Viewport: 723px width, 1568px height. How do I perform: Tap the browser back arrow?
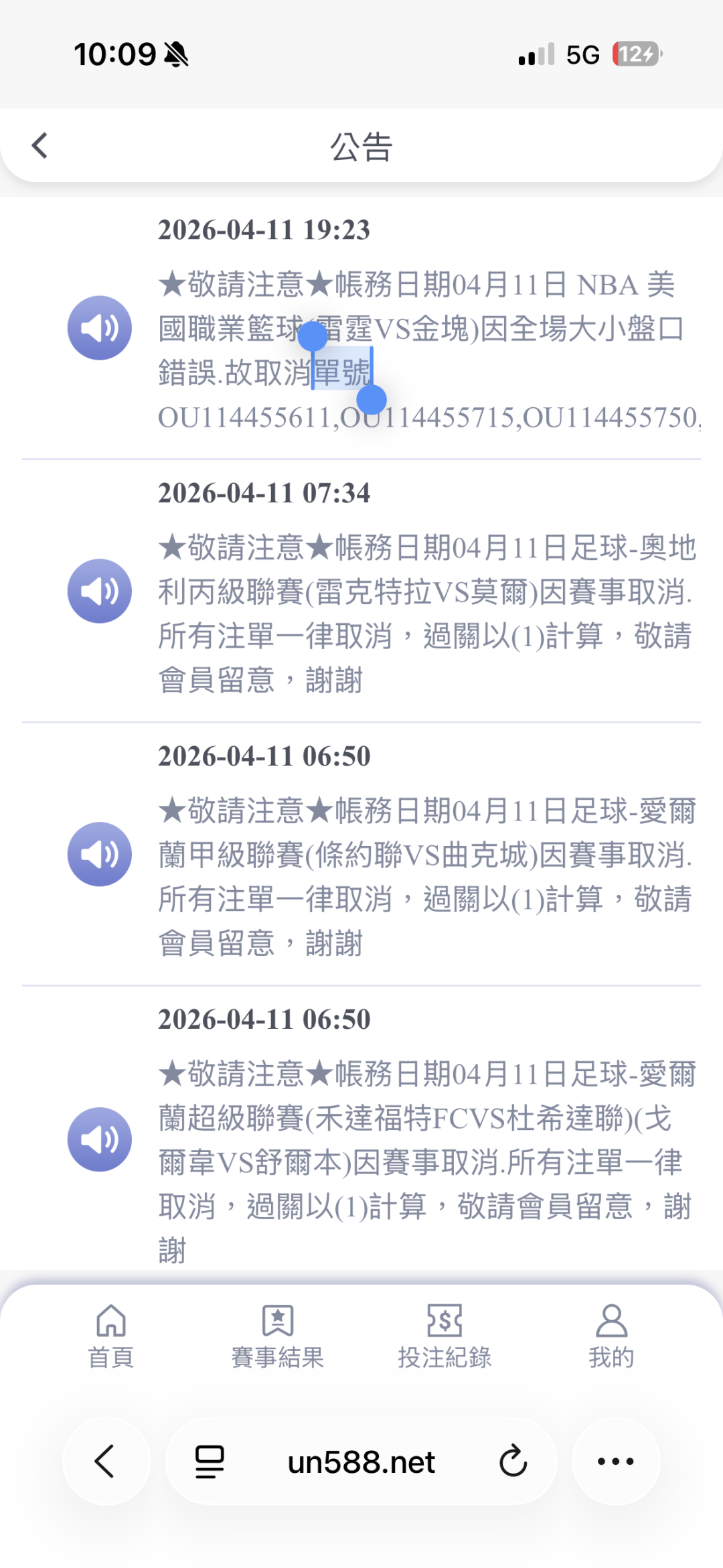point(106,1461)
